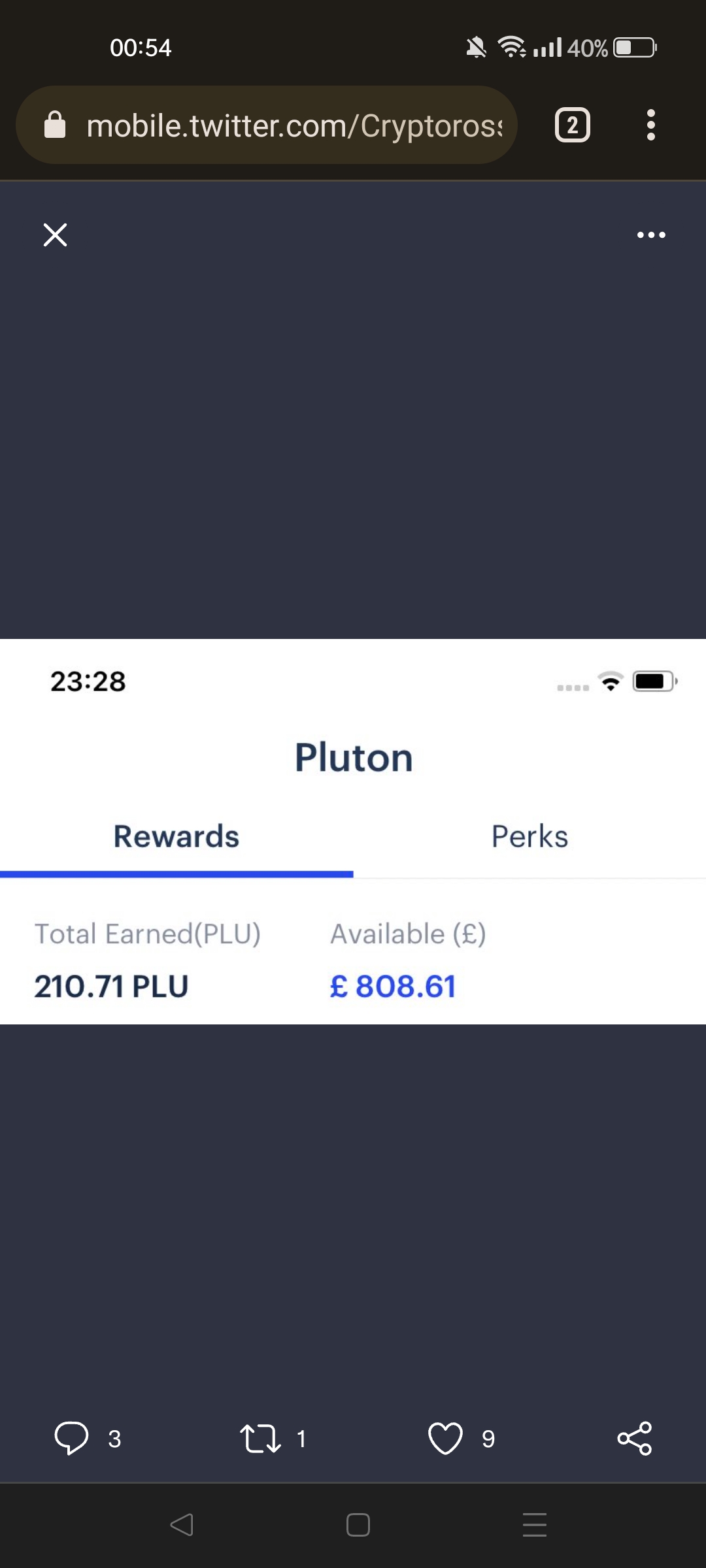Viewport: 706px width, 1568px height.
Task: Reply to this tweet
Action: 71,1438
